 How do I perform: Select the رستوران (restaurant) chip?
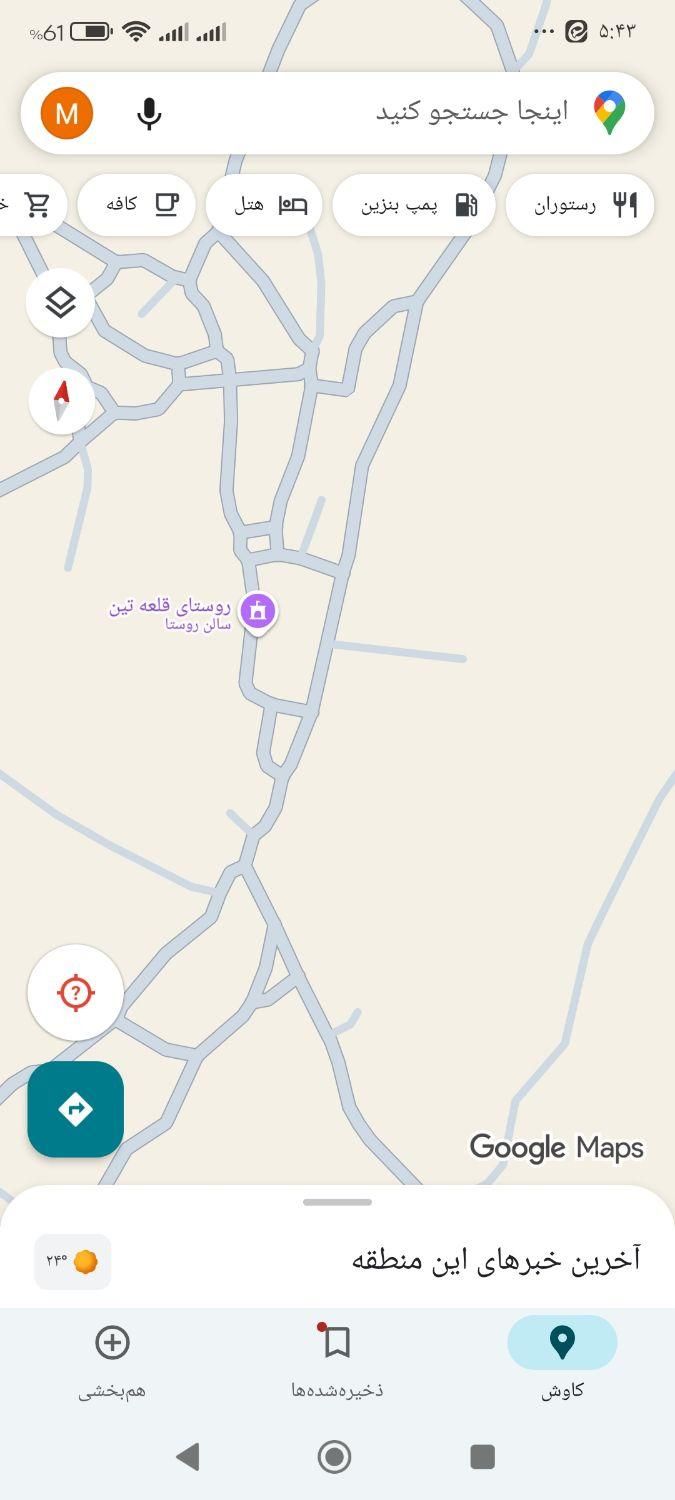580,205
